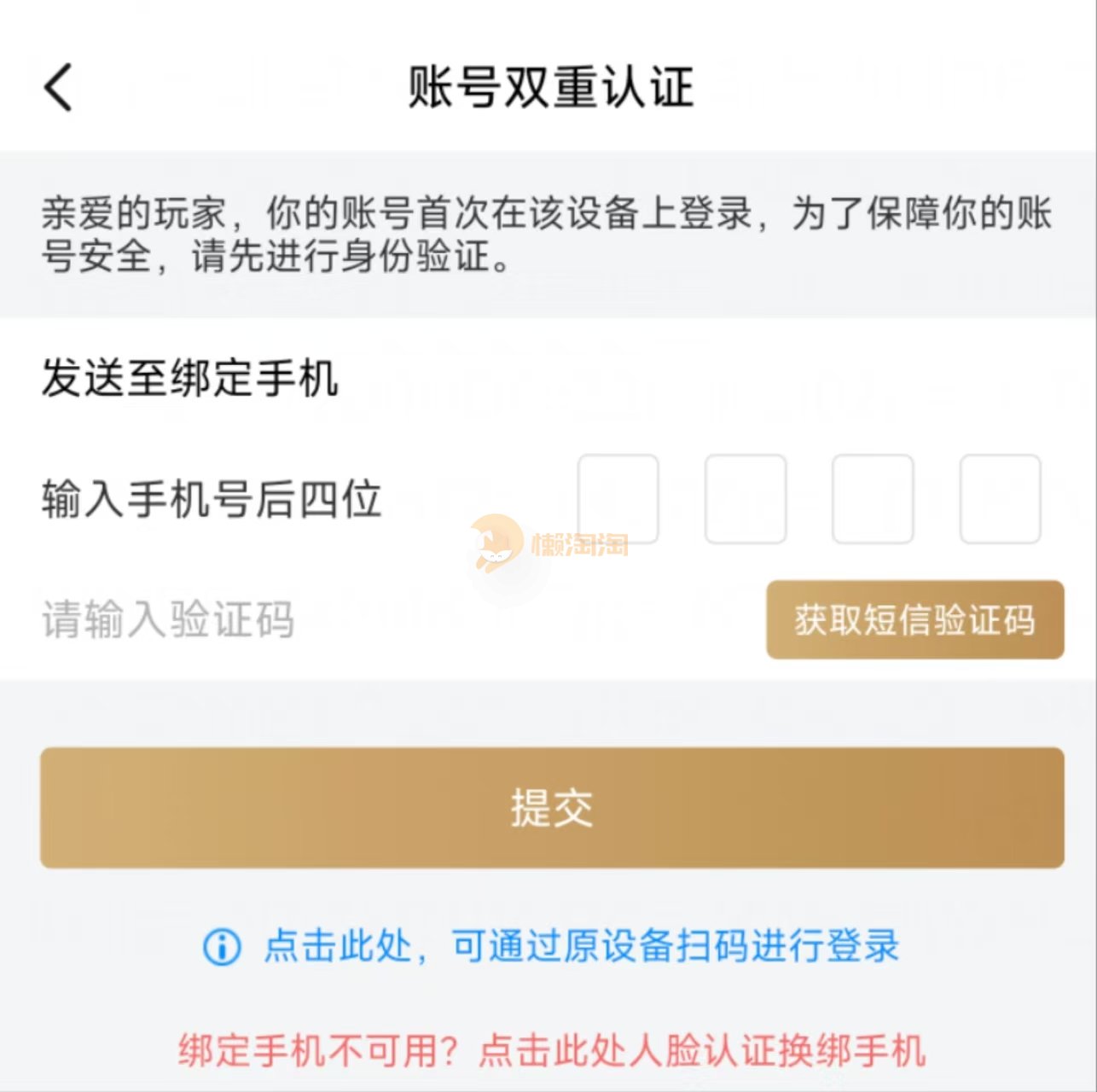Open the face verification rebind phone link
Viewport: 1097px width, 1092px height.
click(552, 1050)
